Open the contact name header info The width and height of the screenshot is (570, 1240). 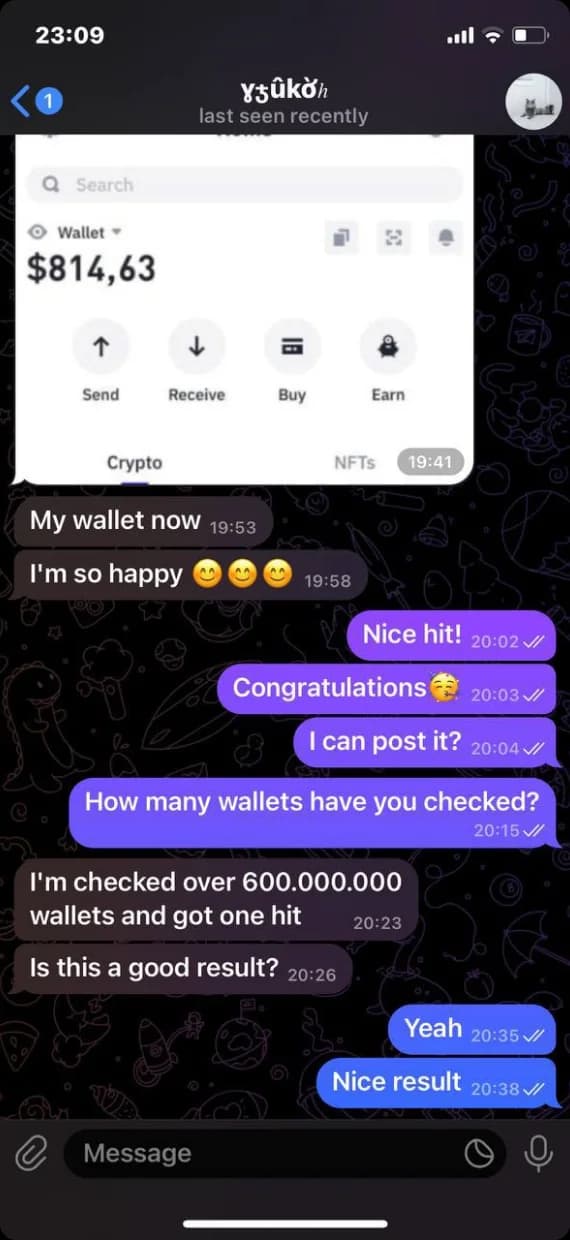click(x=284, y=101)
